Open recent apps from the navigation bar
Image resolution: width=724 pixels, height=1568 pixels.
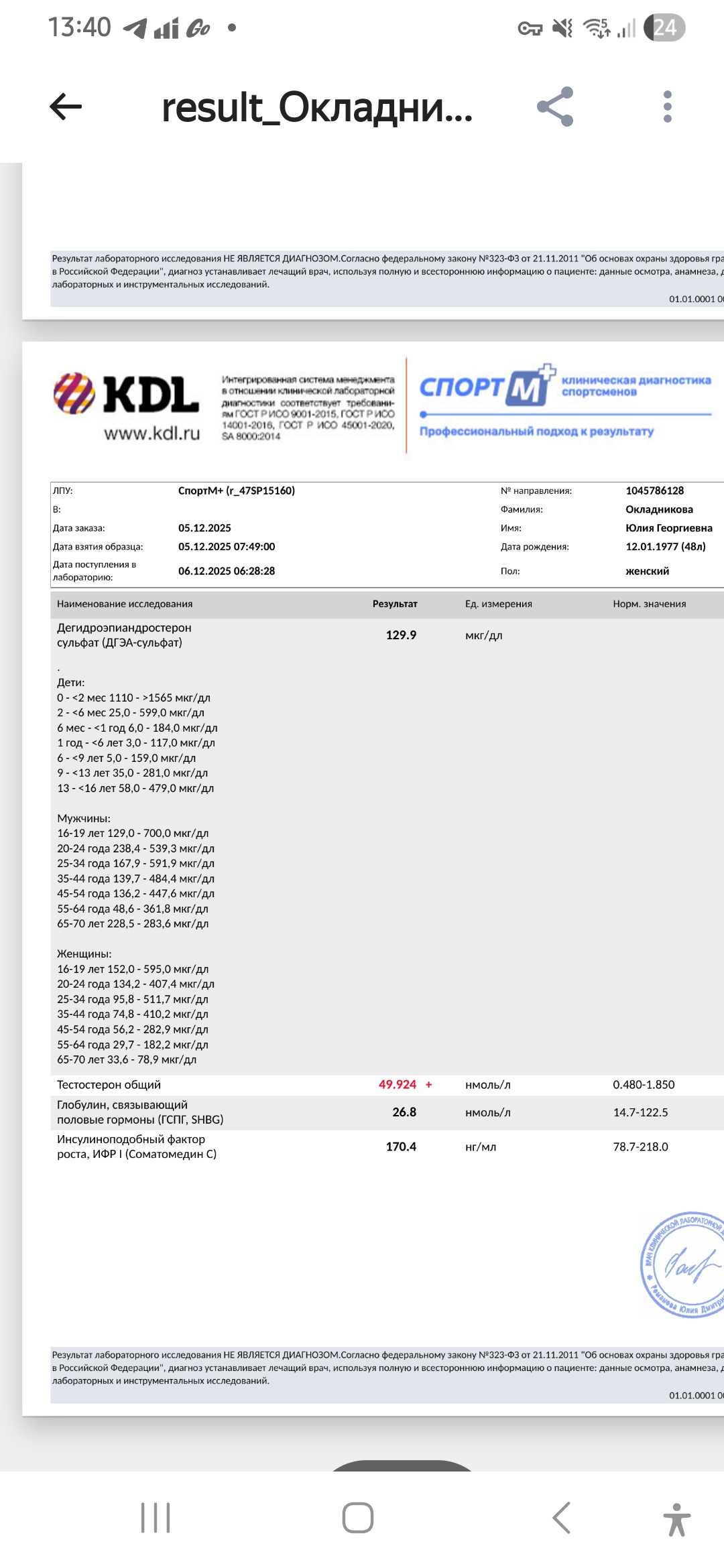click(156, 1518)
